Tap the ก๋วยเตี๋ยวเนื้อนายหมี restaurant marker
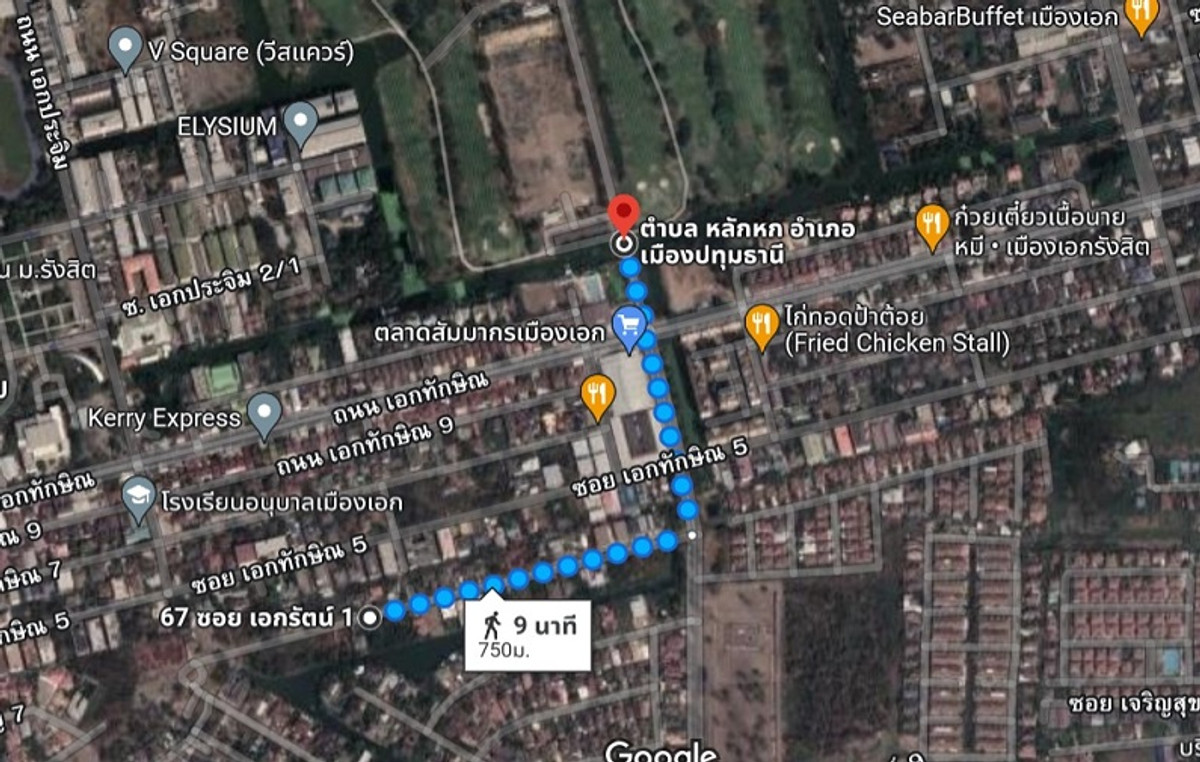The width and height of the screenshot is (1200, 762). (932, 224)
